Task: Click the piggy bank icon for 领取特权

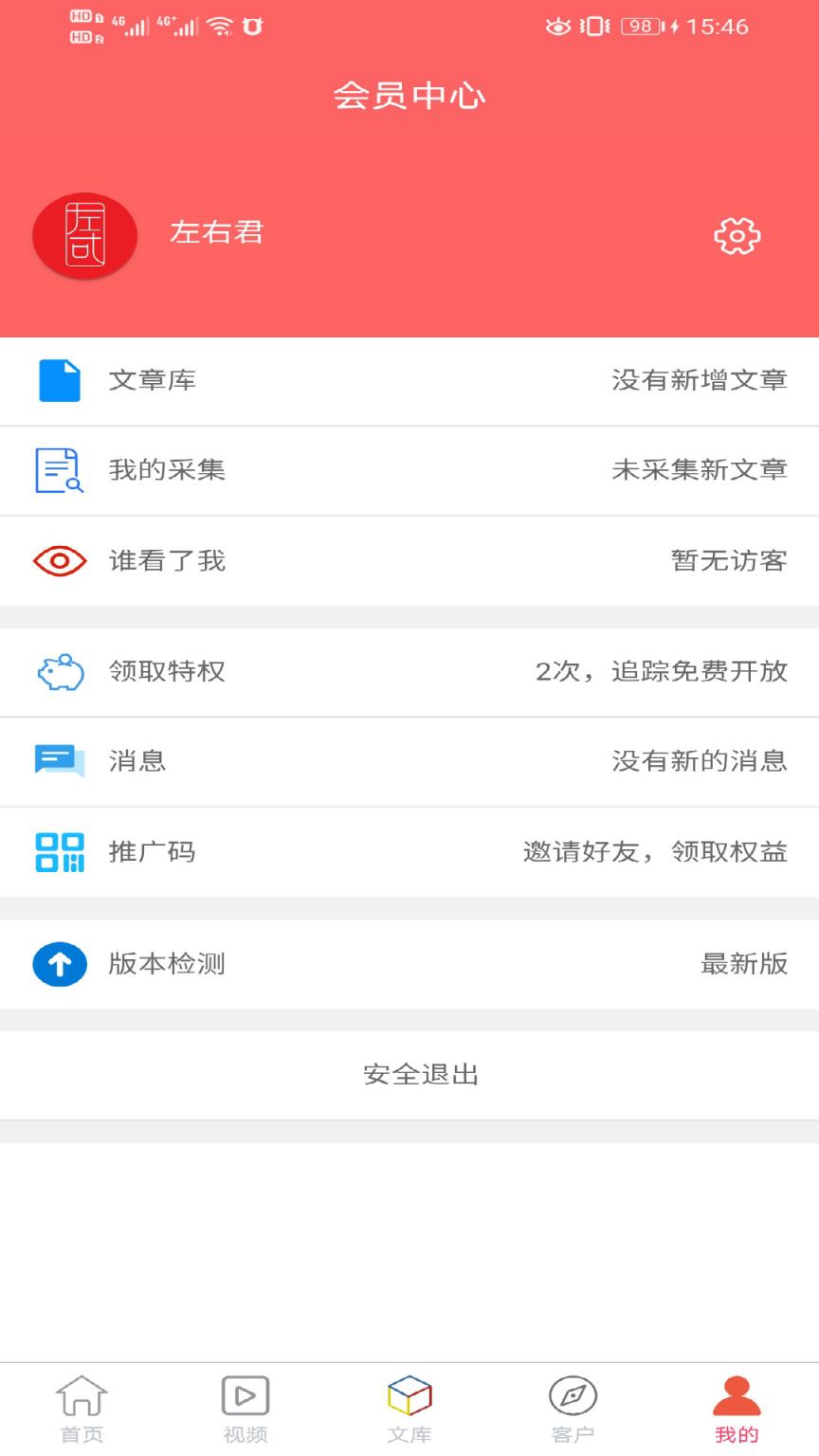Action: click(x=60, y=671)
